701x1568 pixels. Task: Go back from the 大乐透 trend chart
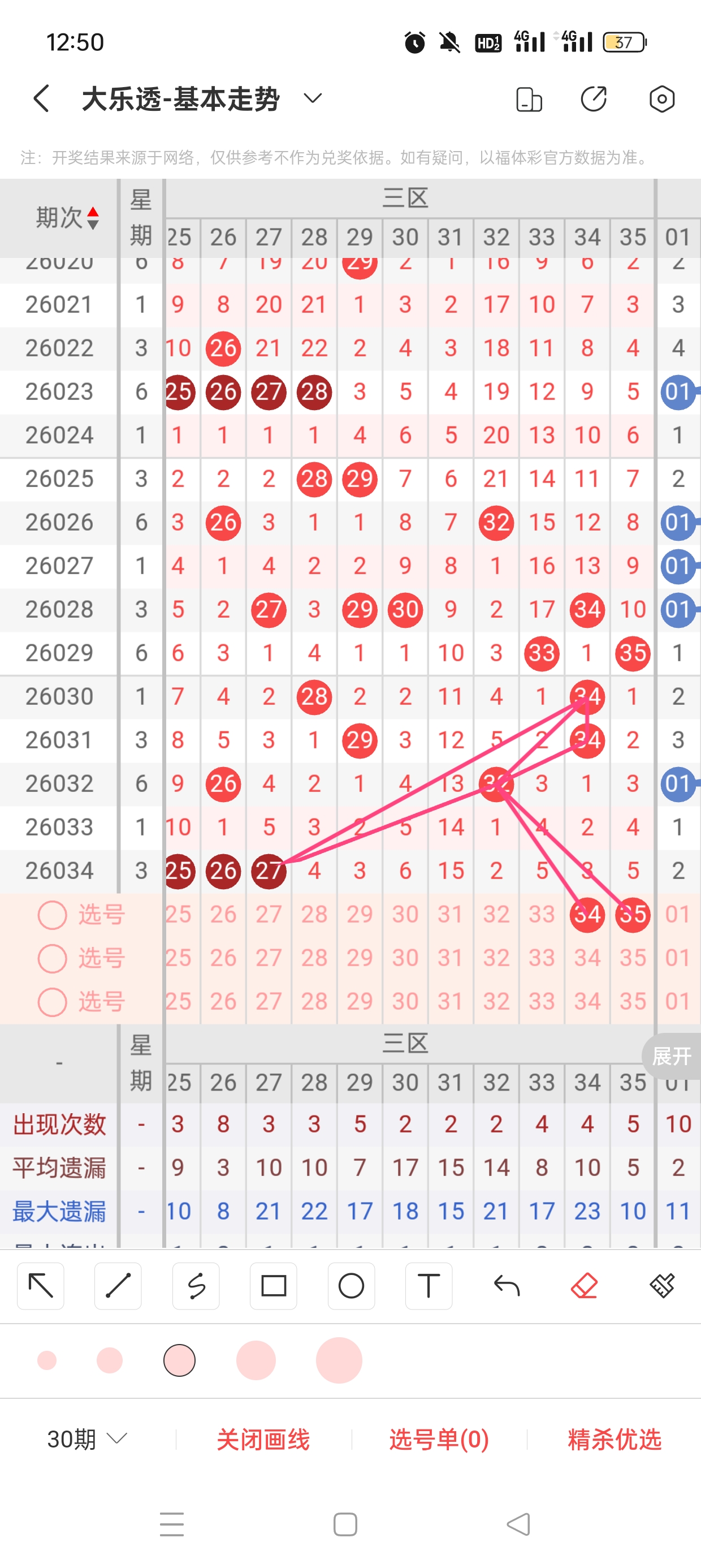[41, 98]
